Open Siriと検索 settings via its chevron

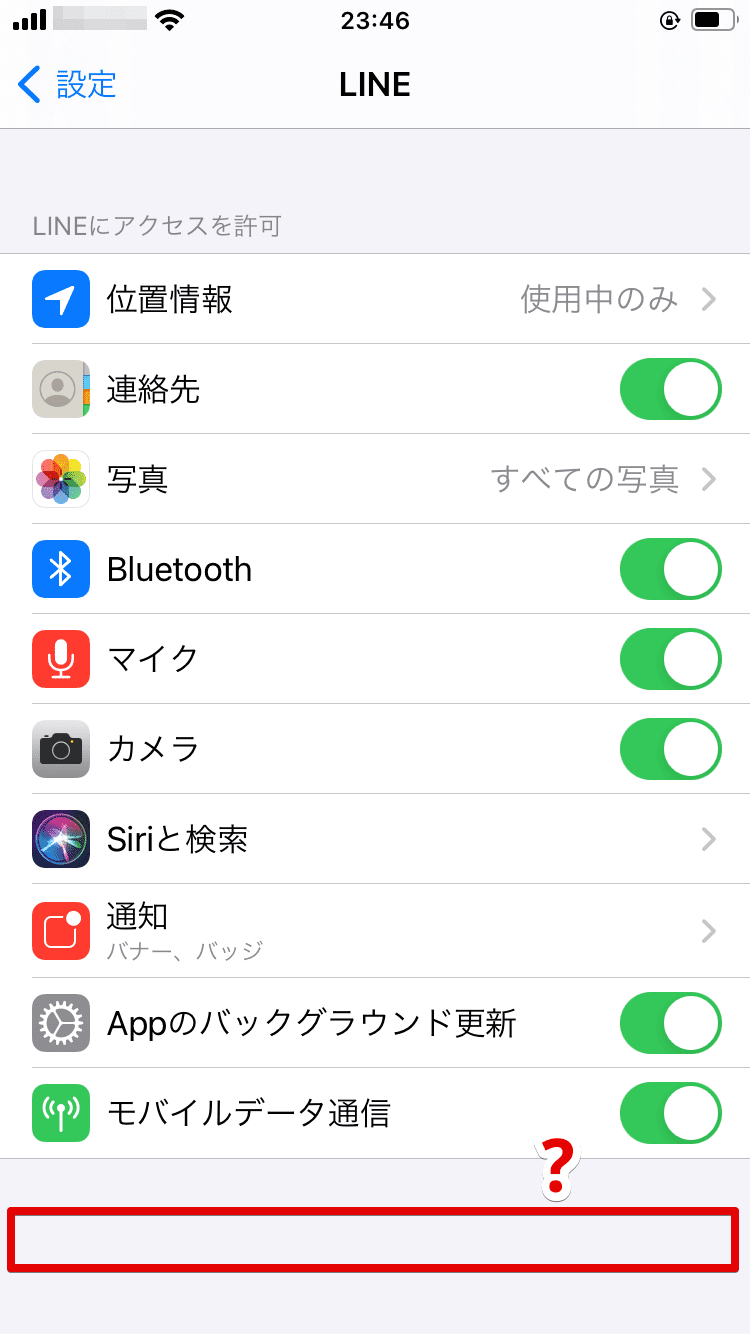[710, 838]
